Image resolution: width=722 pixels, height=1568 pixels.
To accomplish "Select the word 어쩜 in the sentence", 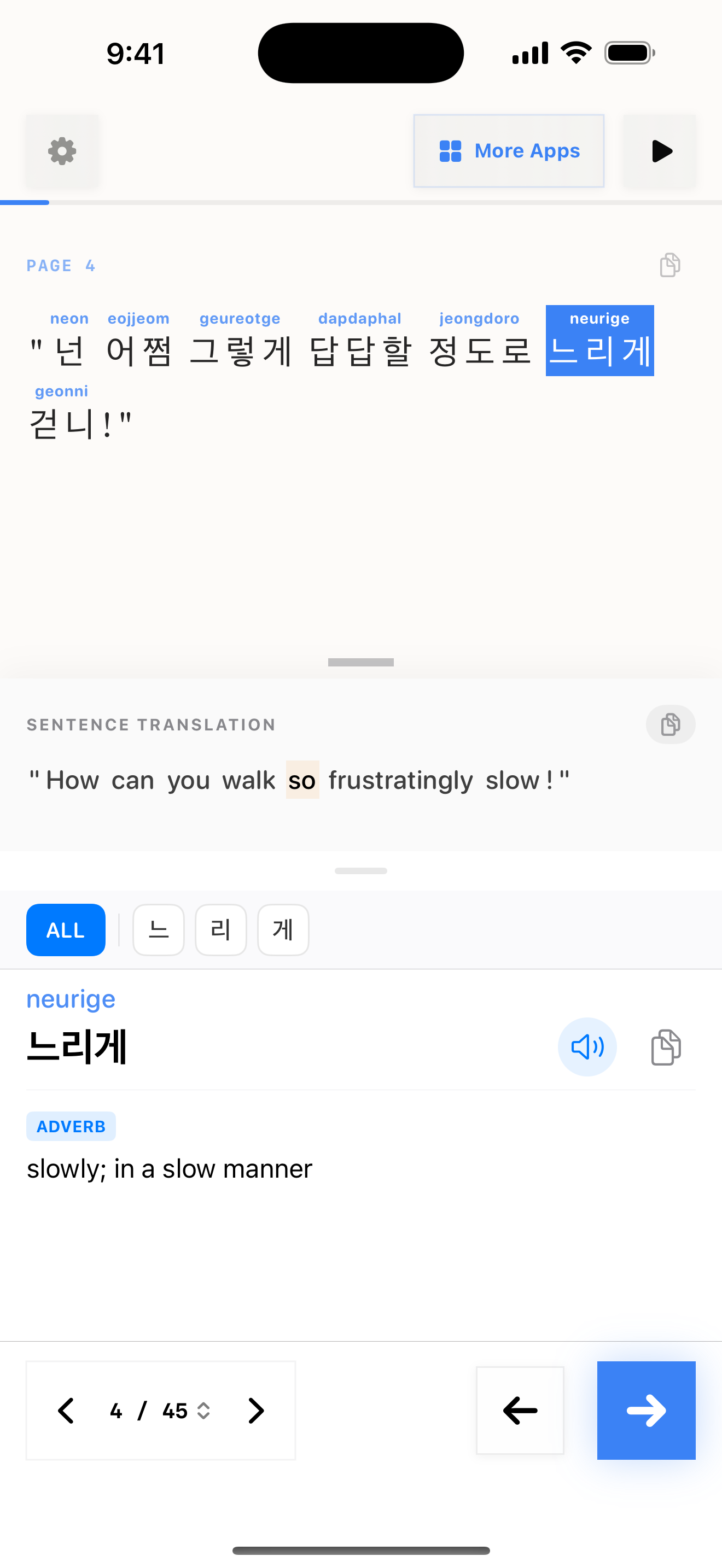I will pos(139,350).
